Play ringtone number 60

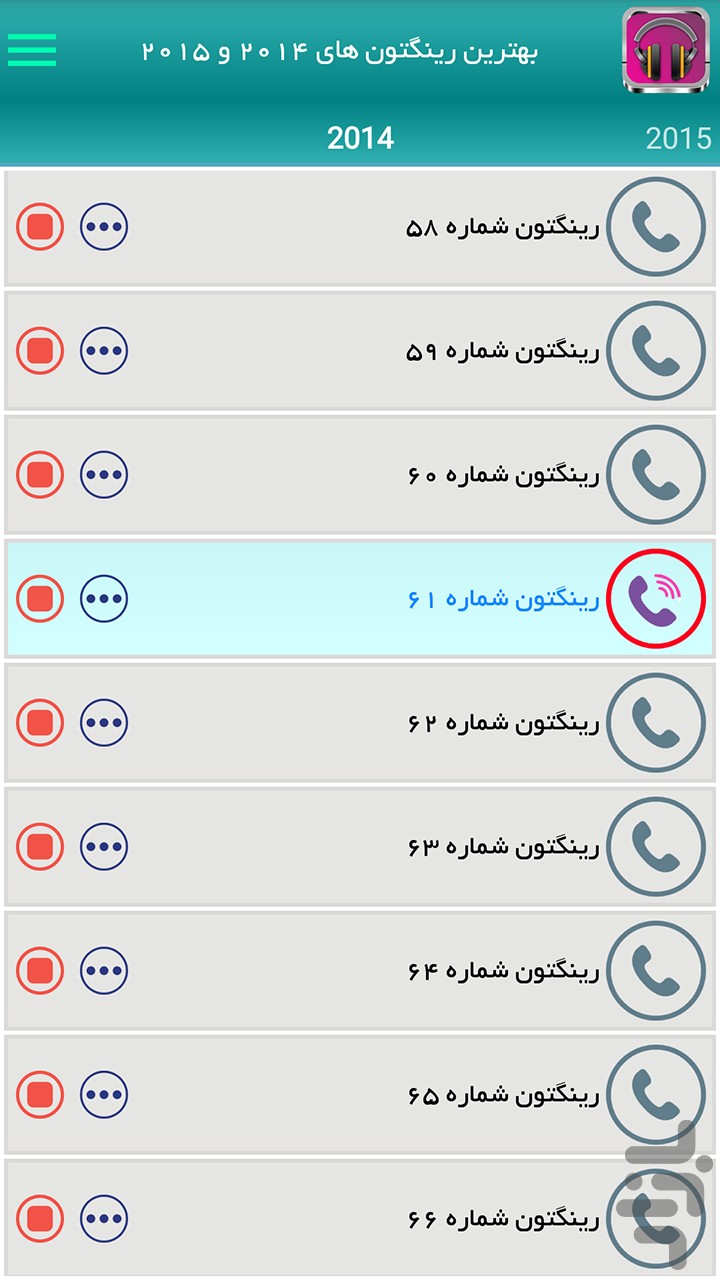[656, 475]
